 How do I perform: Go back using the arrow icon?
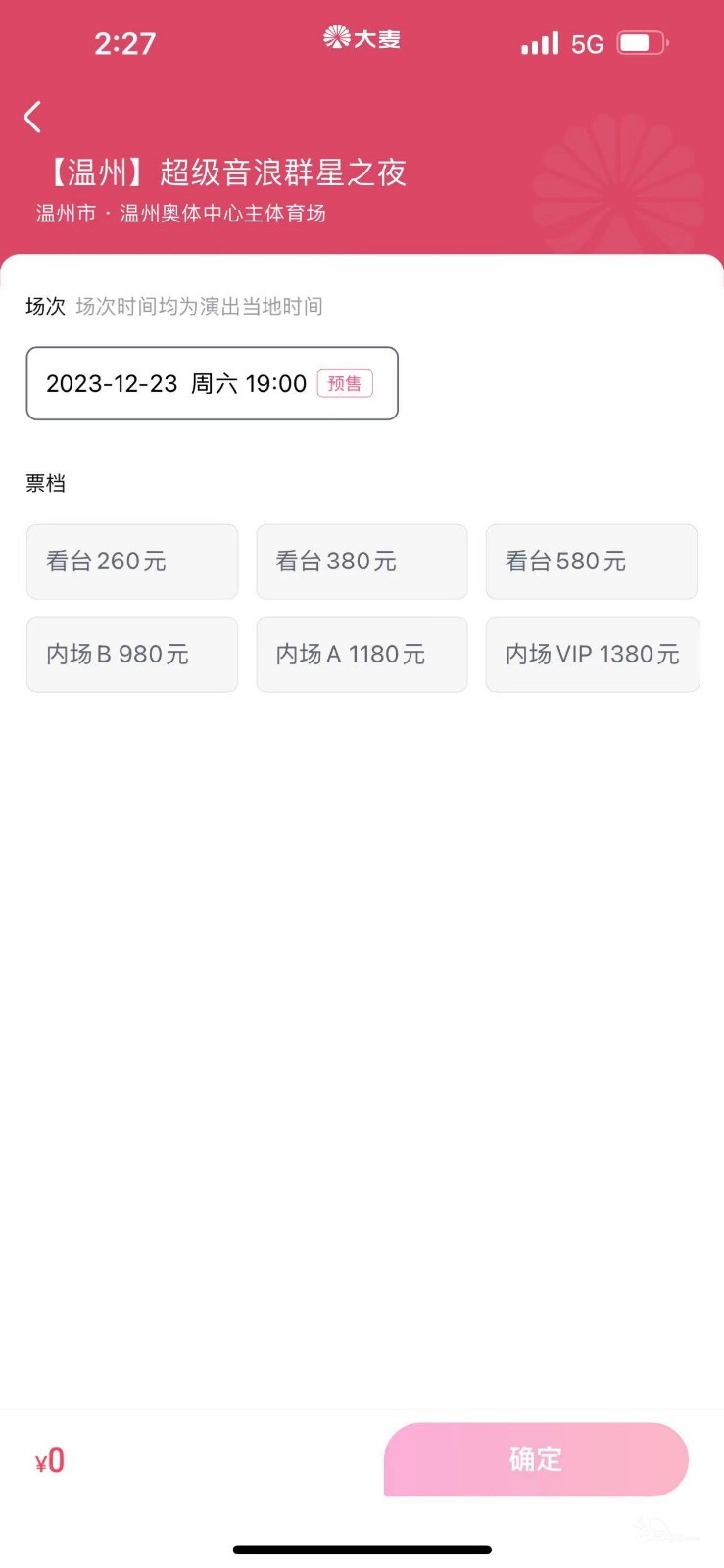[33, 117]
